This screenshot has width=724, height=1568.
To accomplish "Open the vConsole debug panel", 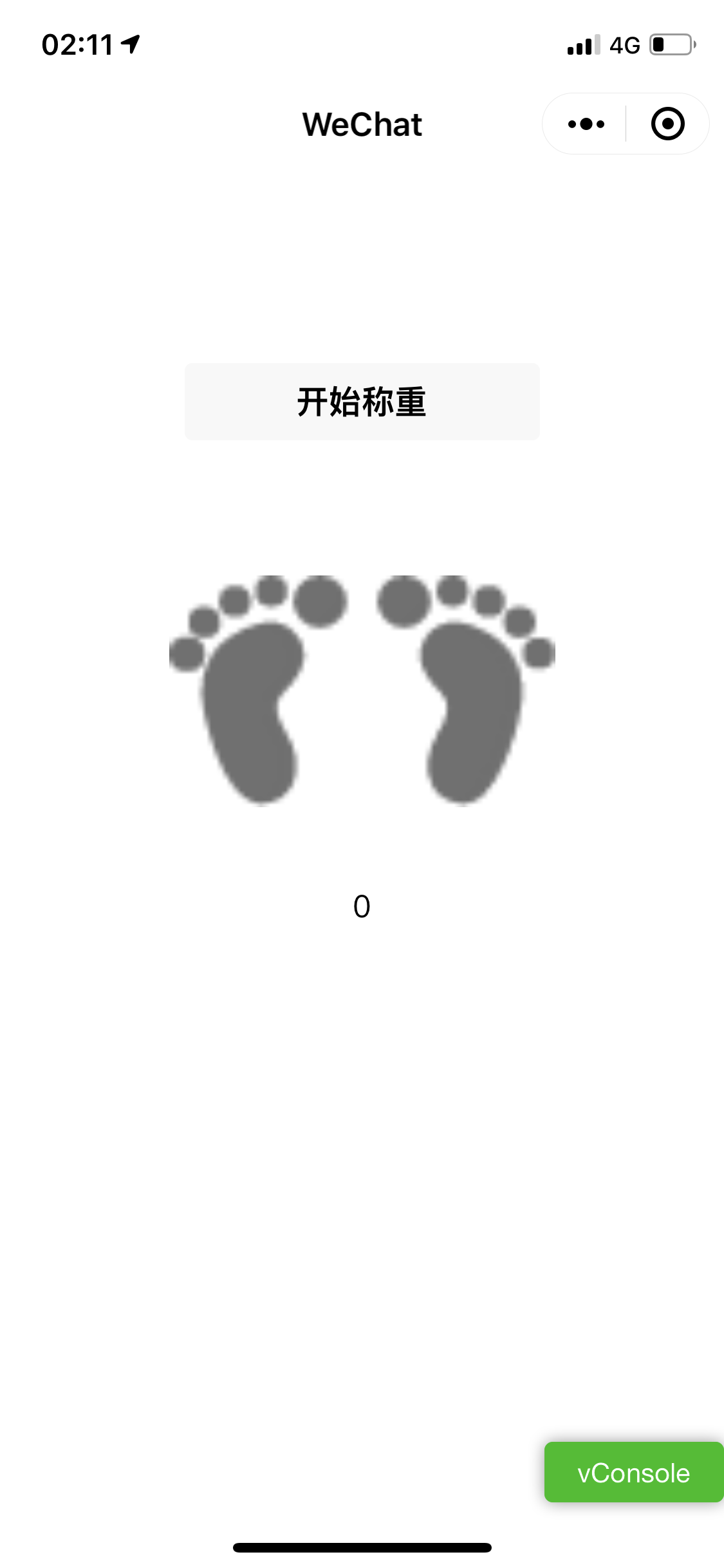I will click(633, 1473).
